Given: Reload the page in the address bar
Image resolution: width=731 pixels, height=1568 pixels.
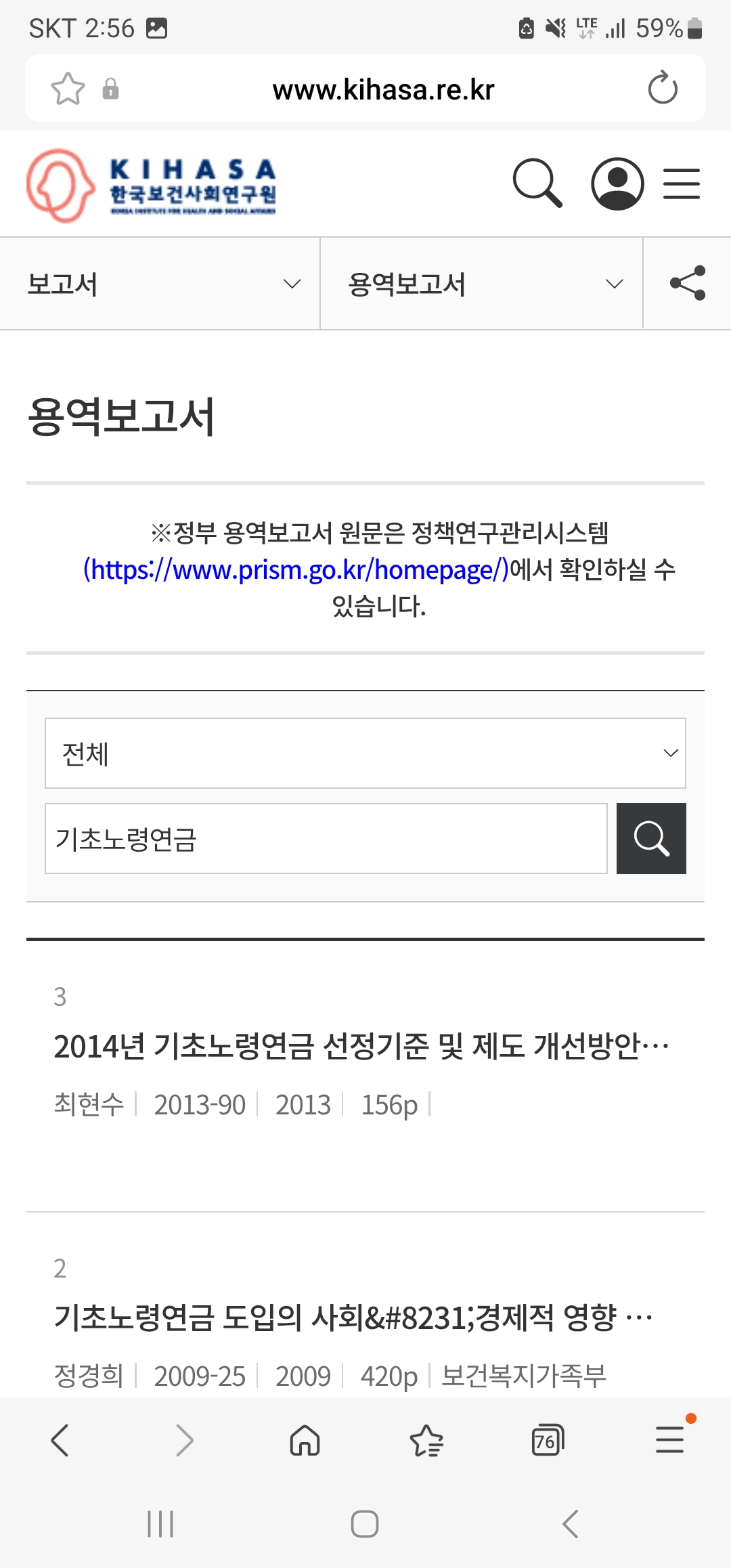Looking at the screenshot, I should [662, 89].
